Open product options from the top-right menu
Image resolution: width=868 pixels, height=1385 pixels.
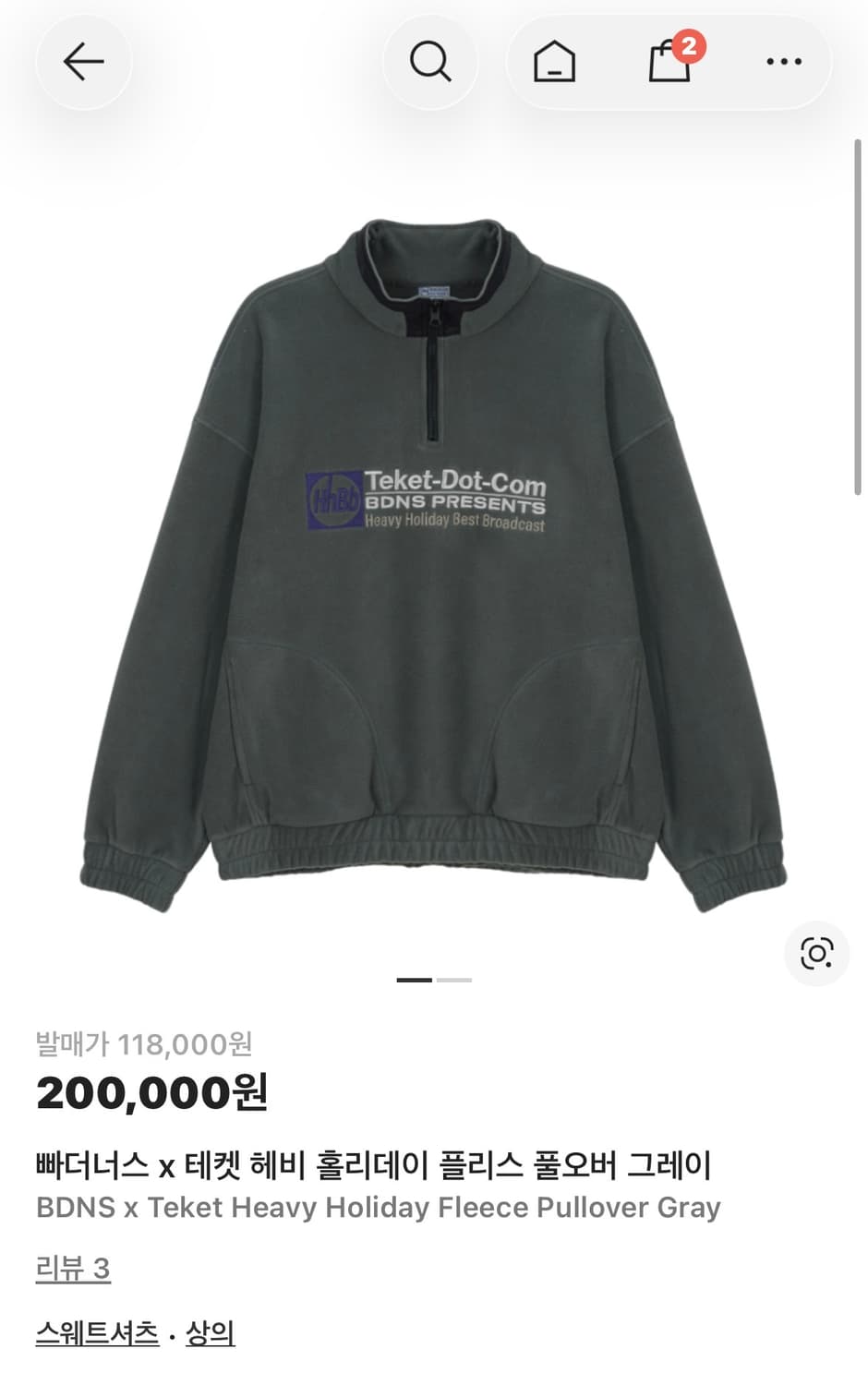[783, 61]
